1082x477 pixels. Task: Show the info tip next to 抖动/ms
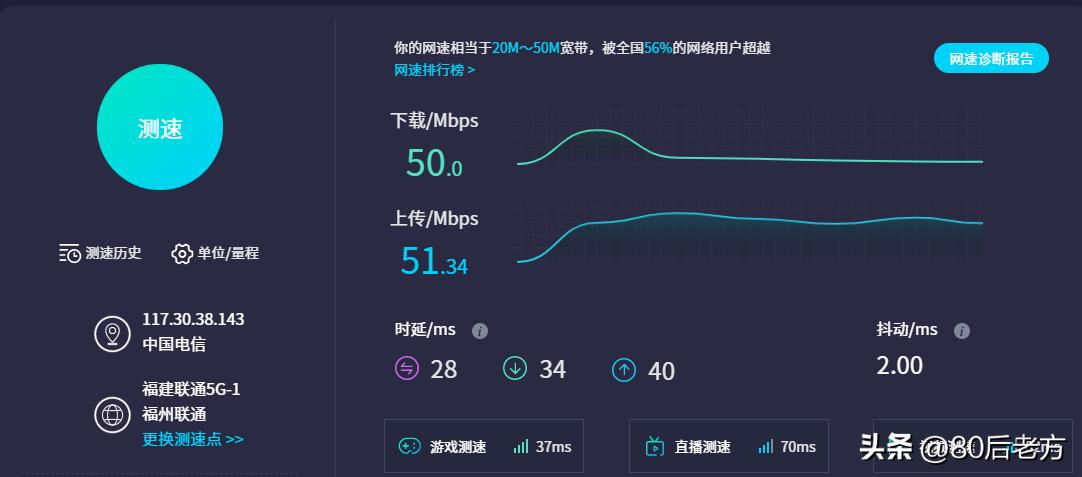(x=962, y=331)
